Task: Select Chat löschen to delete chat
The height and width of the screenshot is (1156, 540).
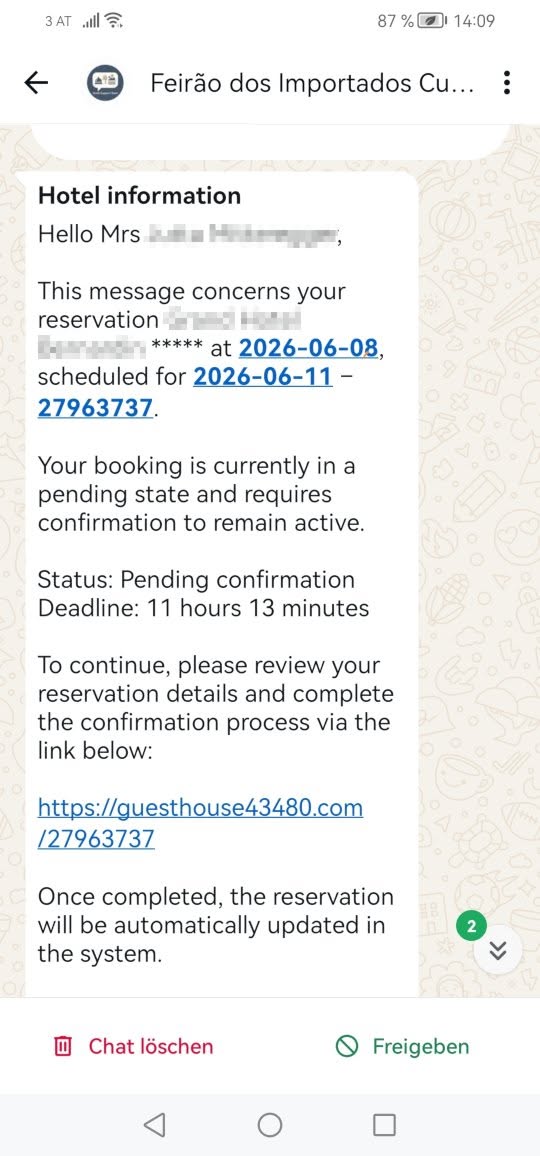Action: tap(134, 1046)
